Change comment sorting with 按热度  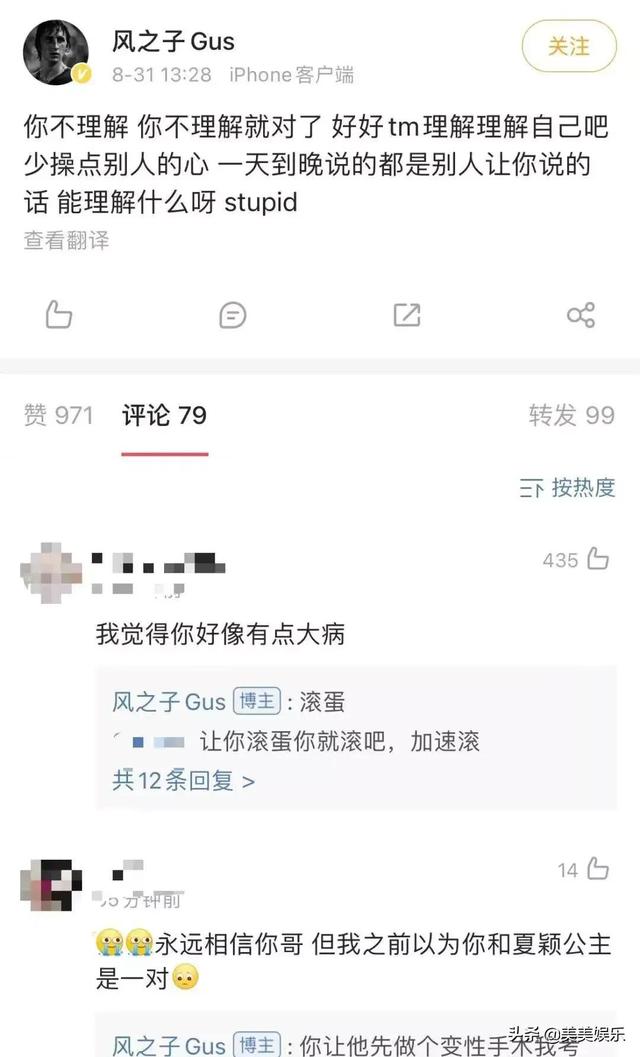(568, 488)
